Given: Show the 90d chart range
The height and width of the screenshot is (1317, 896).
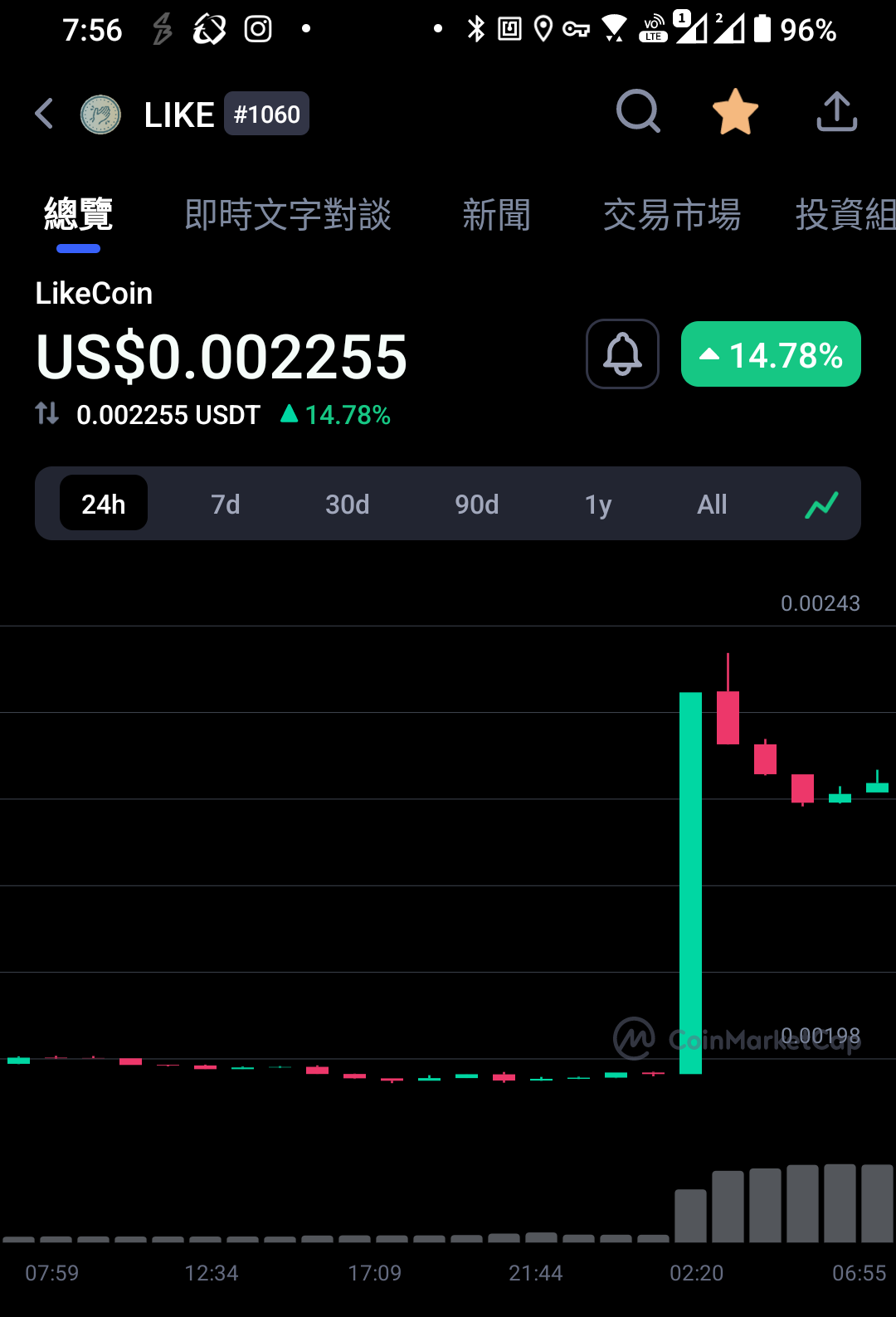Looking at the screenshot, I should click(476, 504).
